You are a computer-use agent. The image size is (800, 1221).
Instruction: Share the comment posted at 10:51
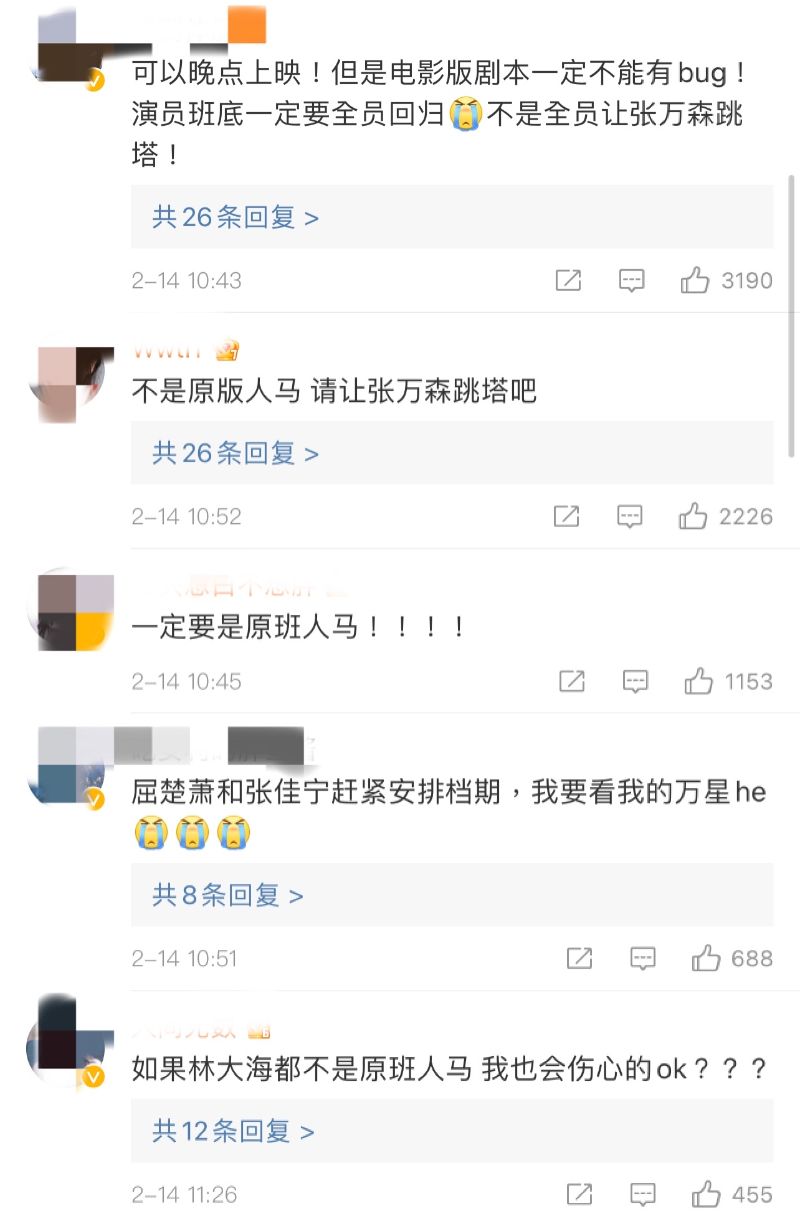click(579, 959)
